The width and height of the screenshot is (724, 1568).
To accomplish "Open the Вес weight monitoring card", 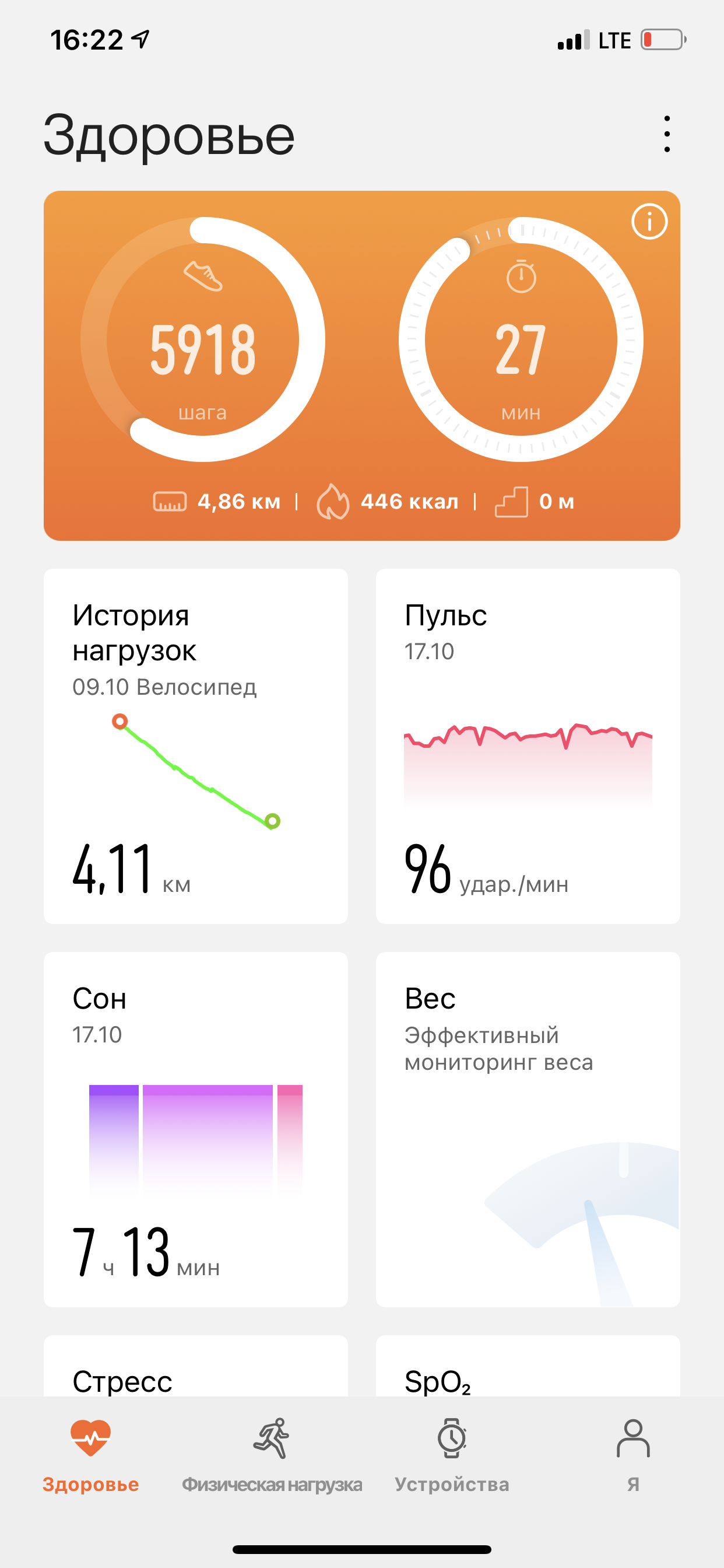I will (528, 1129).
